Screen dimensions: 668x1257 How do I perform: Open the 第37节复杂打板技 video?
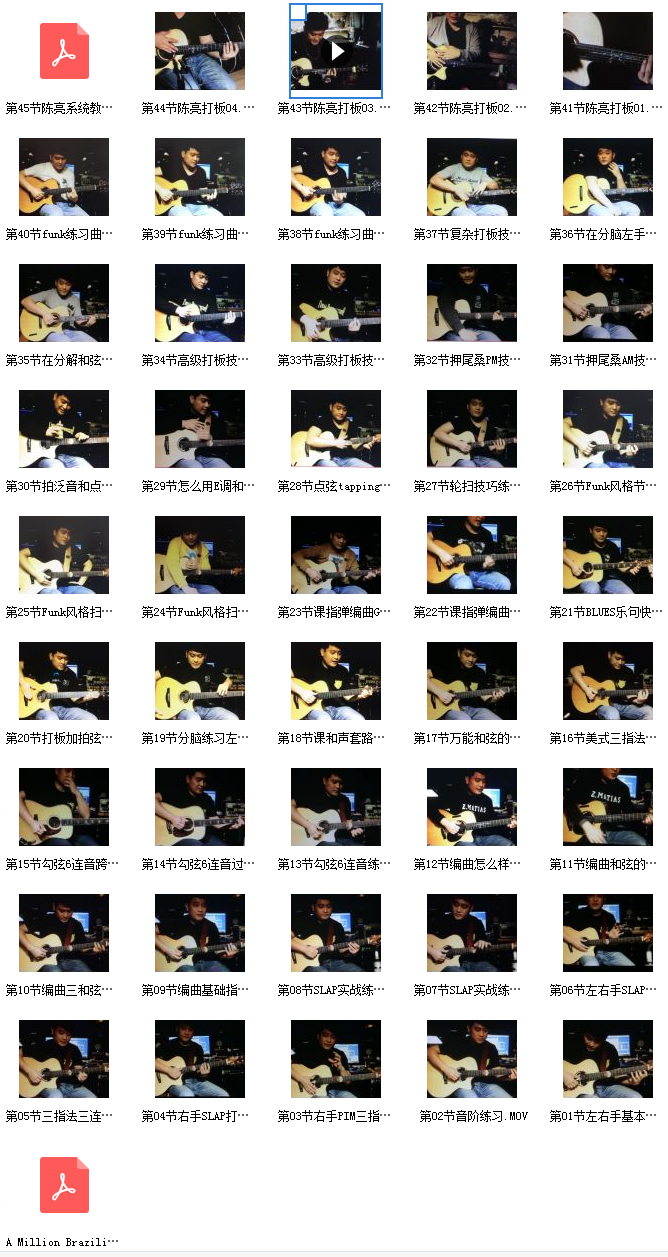pos(472,177)
